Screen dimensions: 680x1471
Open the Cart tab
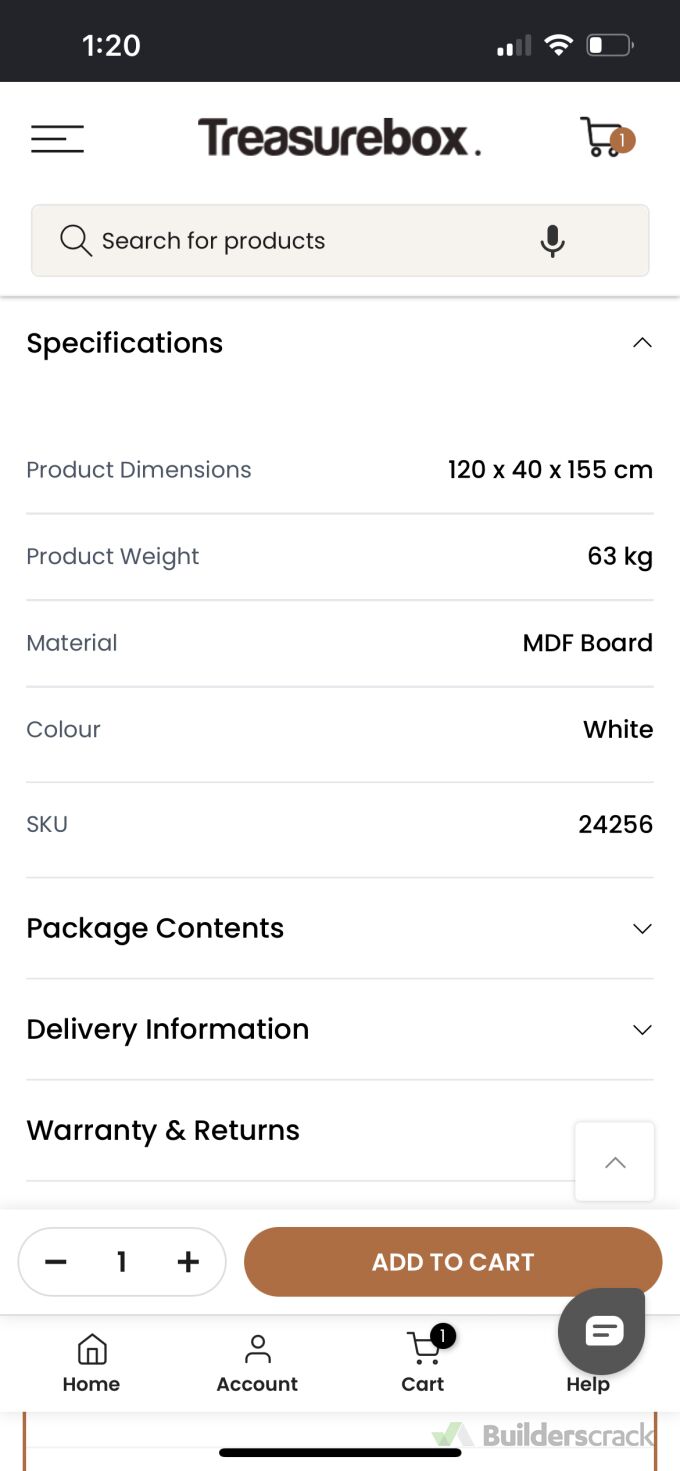click(x=424, y=1364)
